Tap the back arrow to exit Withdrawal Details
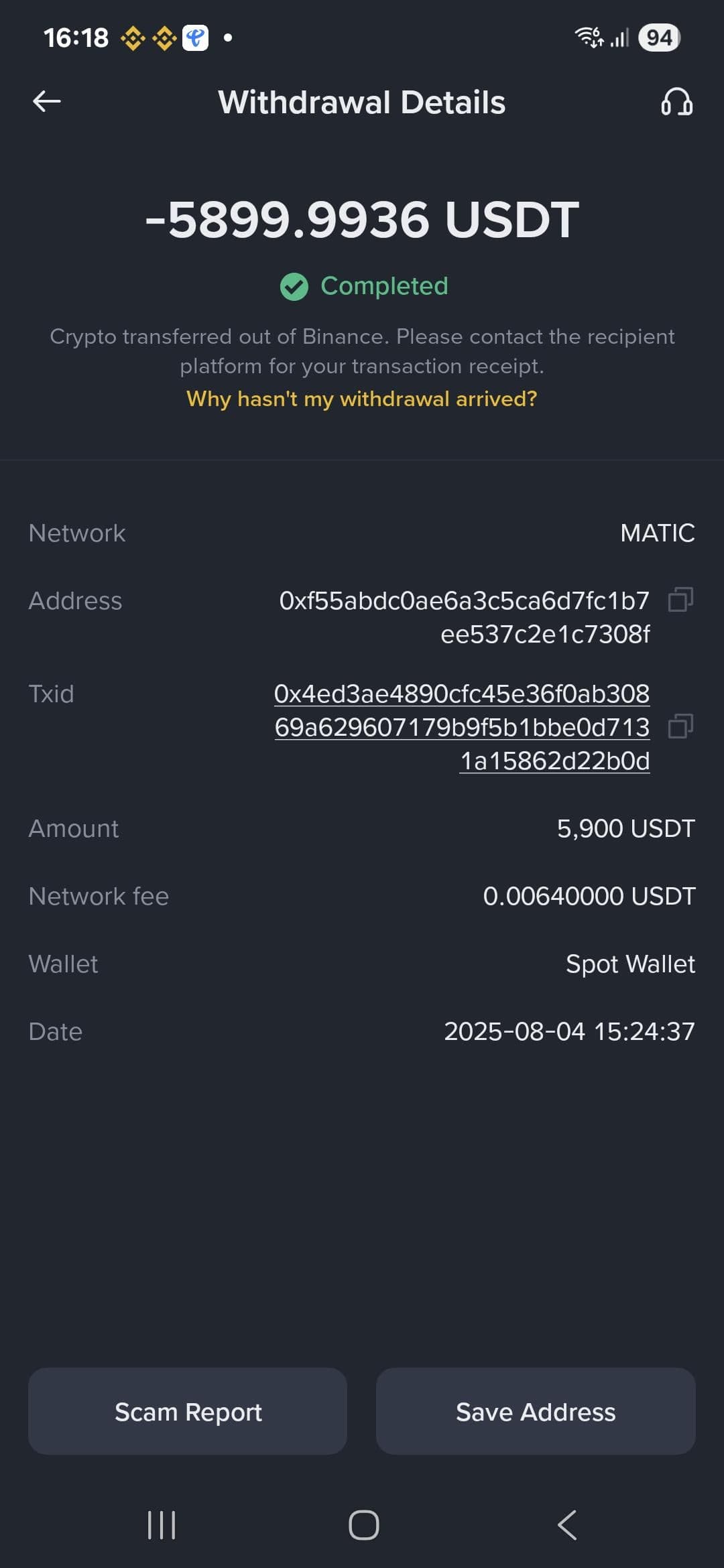This screenshot has width=724, height=1568. (x=45, y=101)
